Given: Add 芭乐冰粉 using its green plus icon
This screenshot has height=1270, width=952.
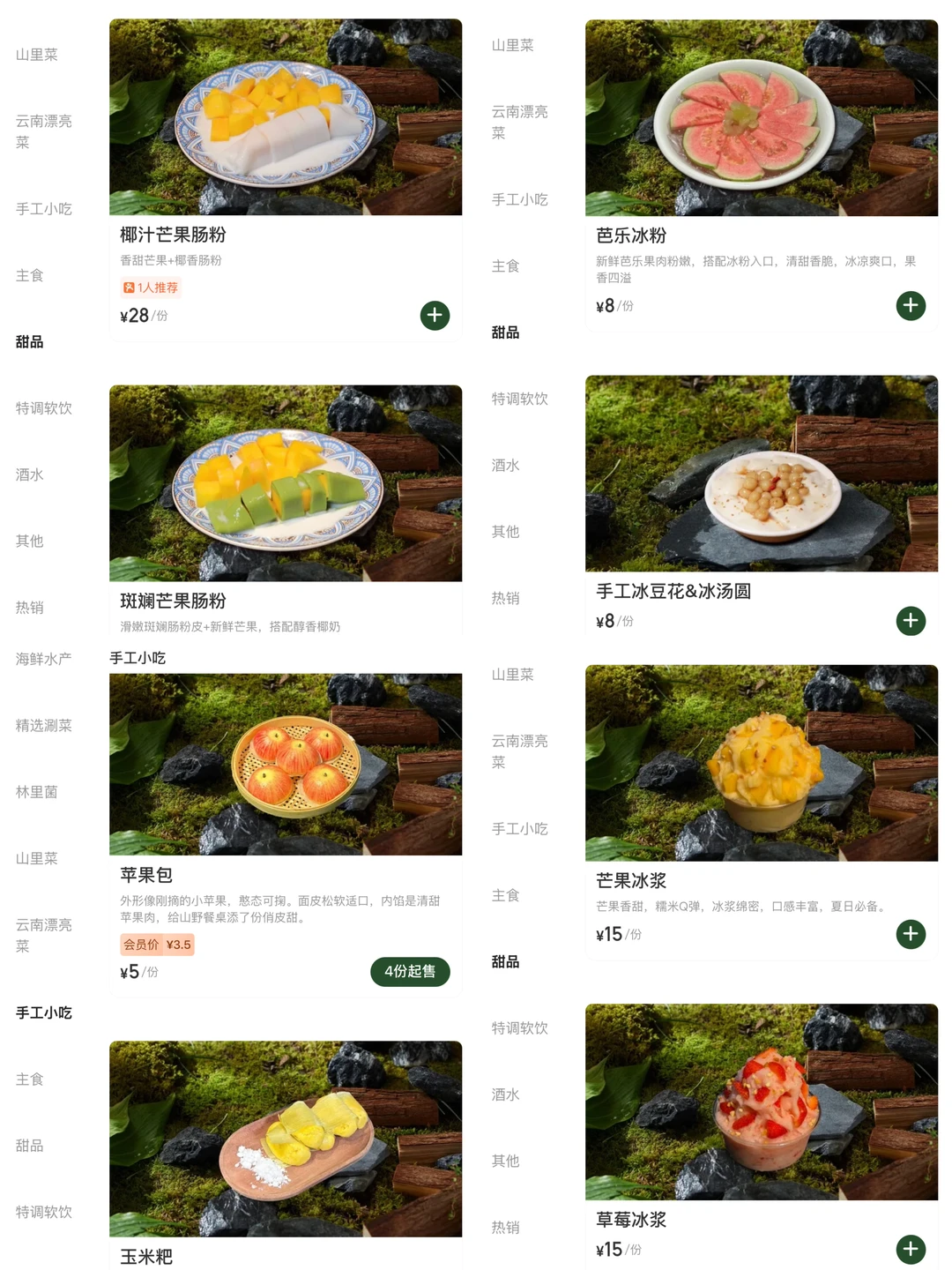Looking at the screenshot, I should pyautogui.click(x=911, y=305).
